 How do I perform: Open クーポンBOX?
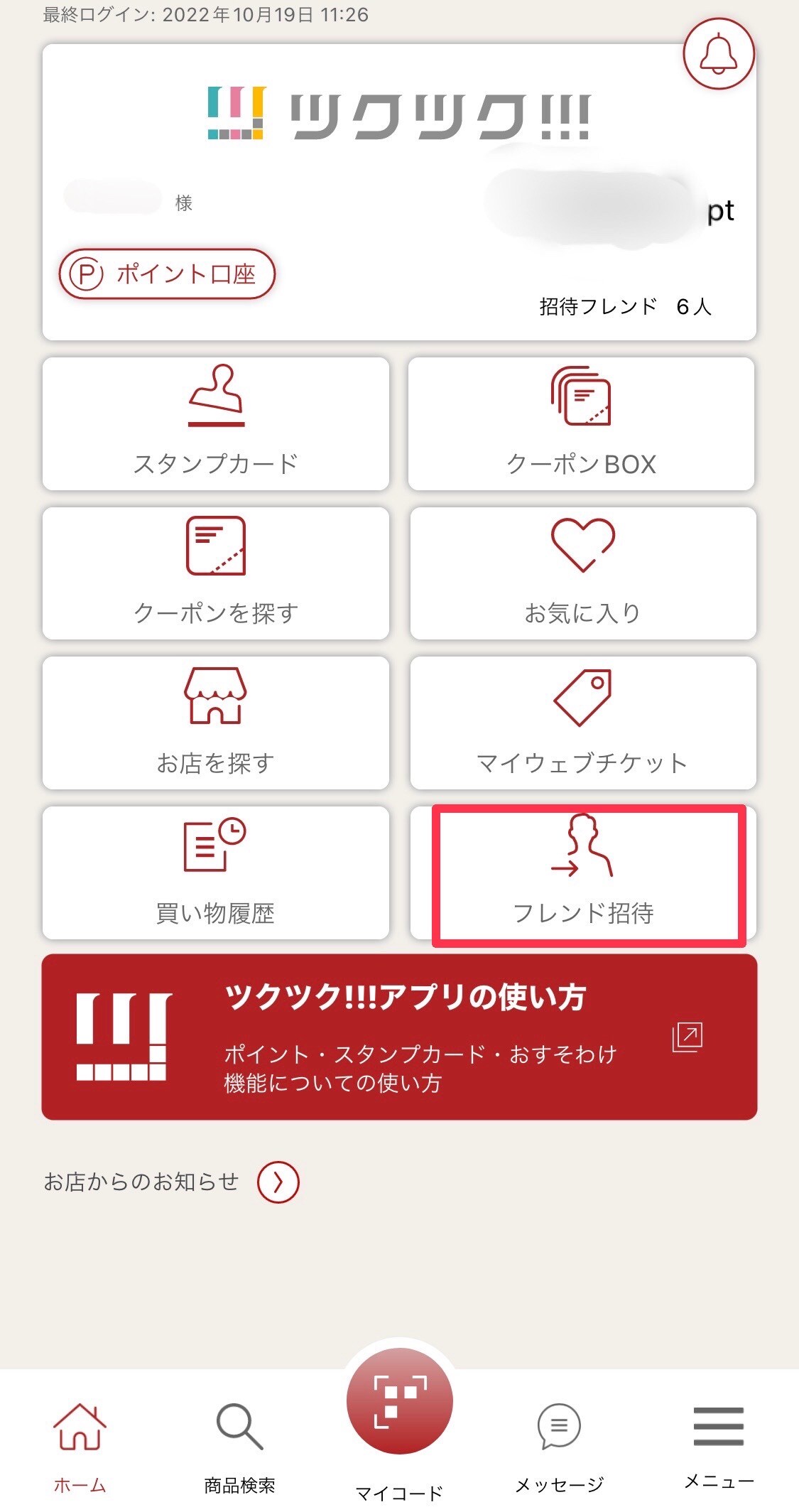point(581,424)
